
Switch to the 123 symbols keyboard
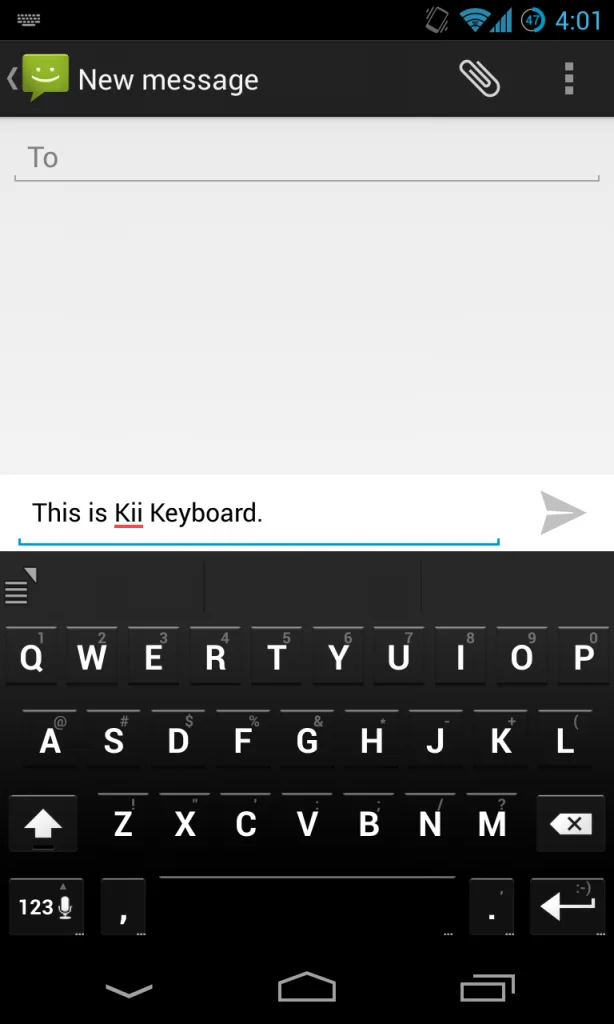tap(46, 906)
